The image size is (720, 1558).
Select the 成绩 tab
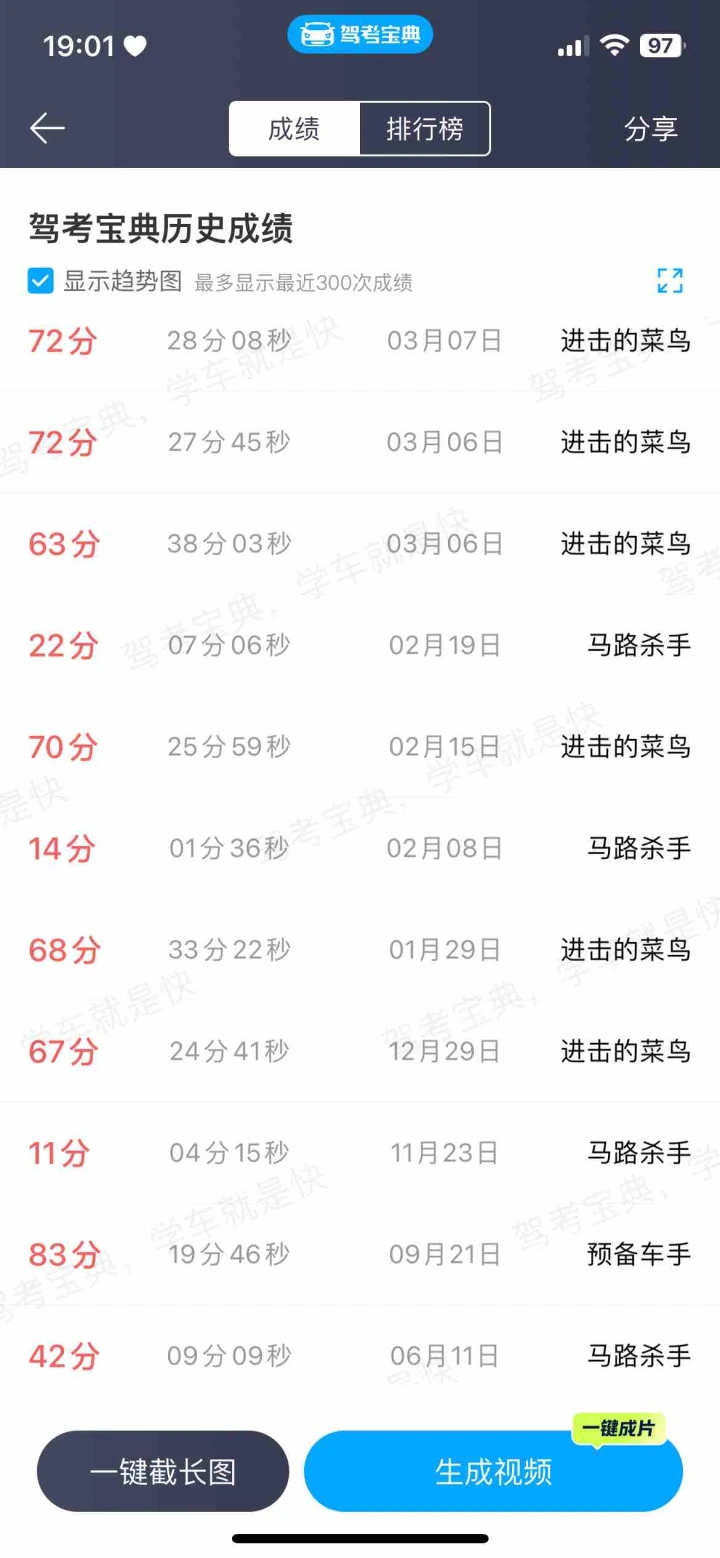(x=294, y=129)
